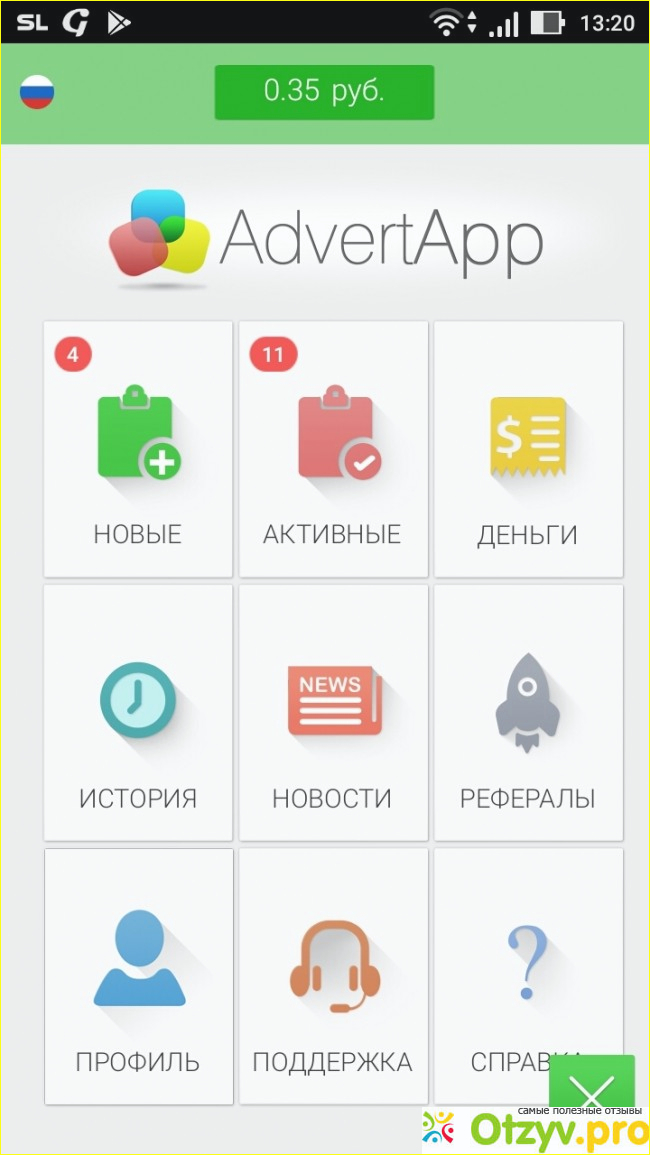Open the НОВЫЕ tasks tile
650x1155 pixels.
[138, 449]
